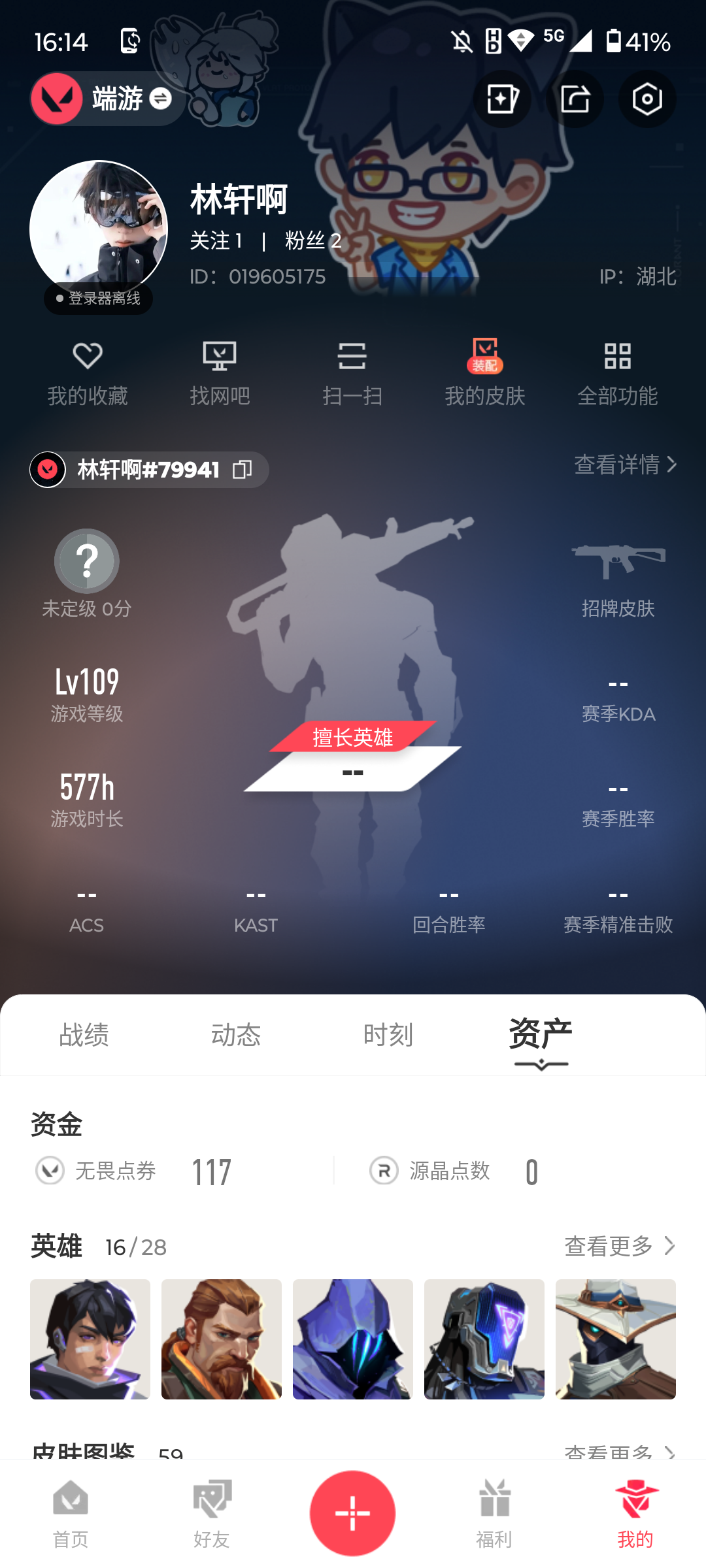Switch to the 时刻 tab
Screen dimensions: 706x1568
click(x=388, y=1035)
